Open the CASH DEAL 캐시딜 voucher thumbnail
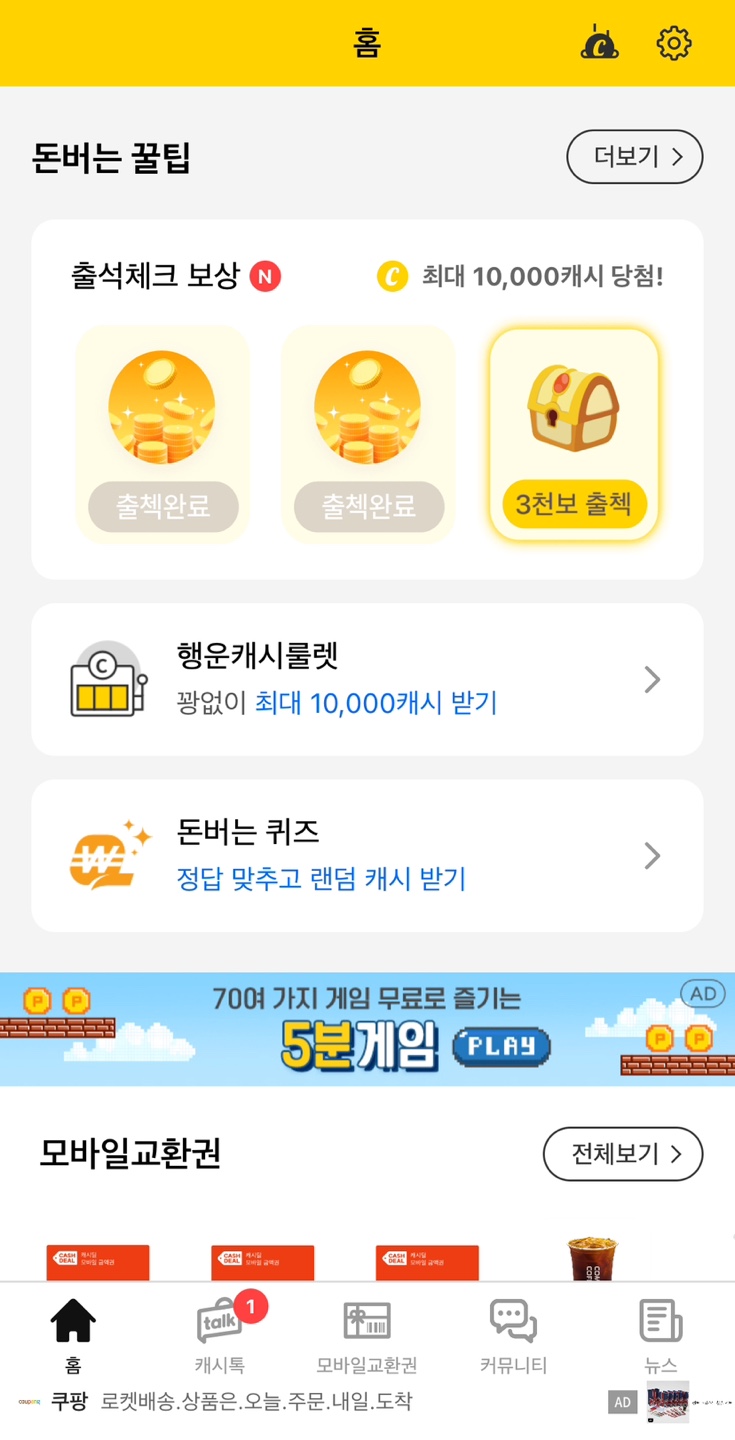 point(97,1263)
